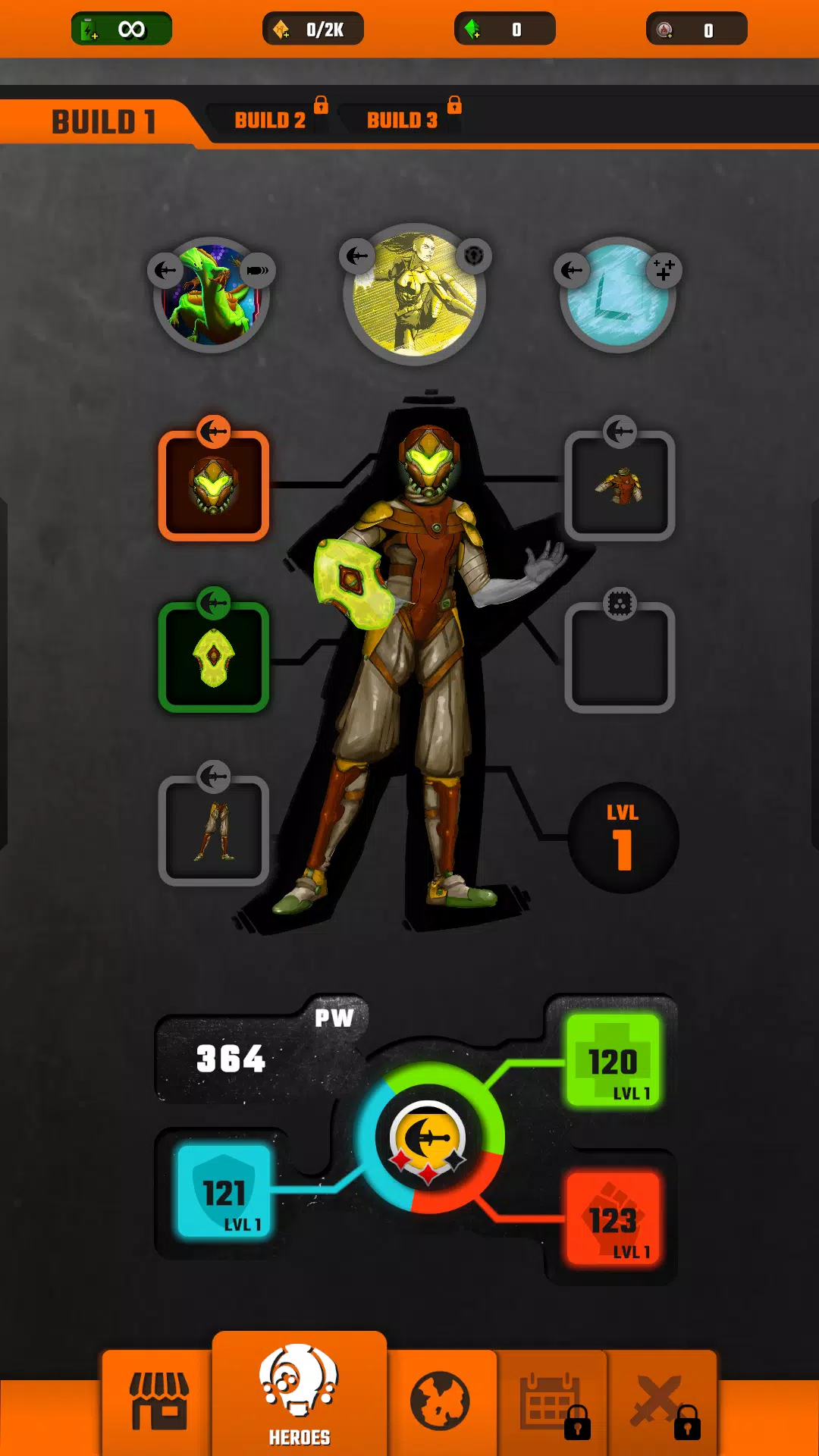Open the world map tab
The width and height of the screenshot is (819, 1456).
440,1401
